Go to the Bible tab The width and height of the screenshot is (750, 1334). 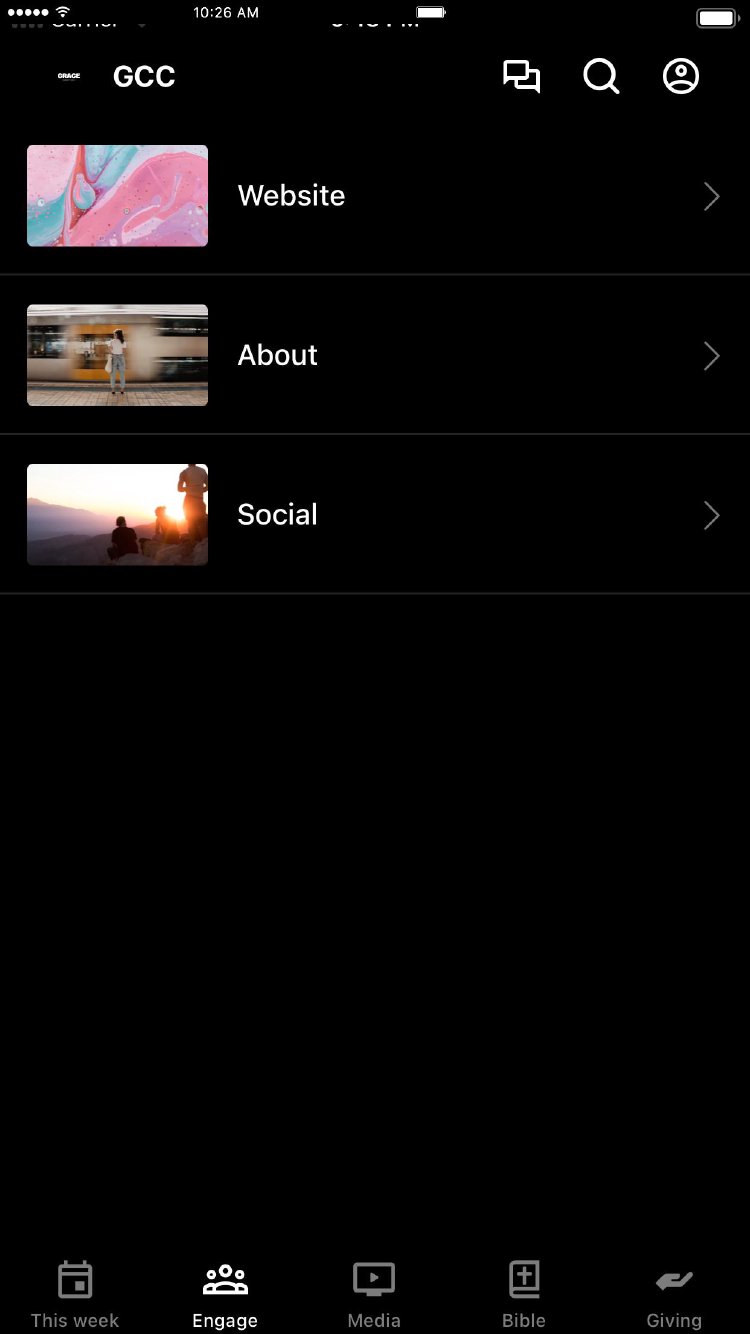click(524, 1294)
